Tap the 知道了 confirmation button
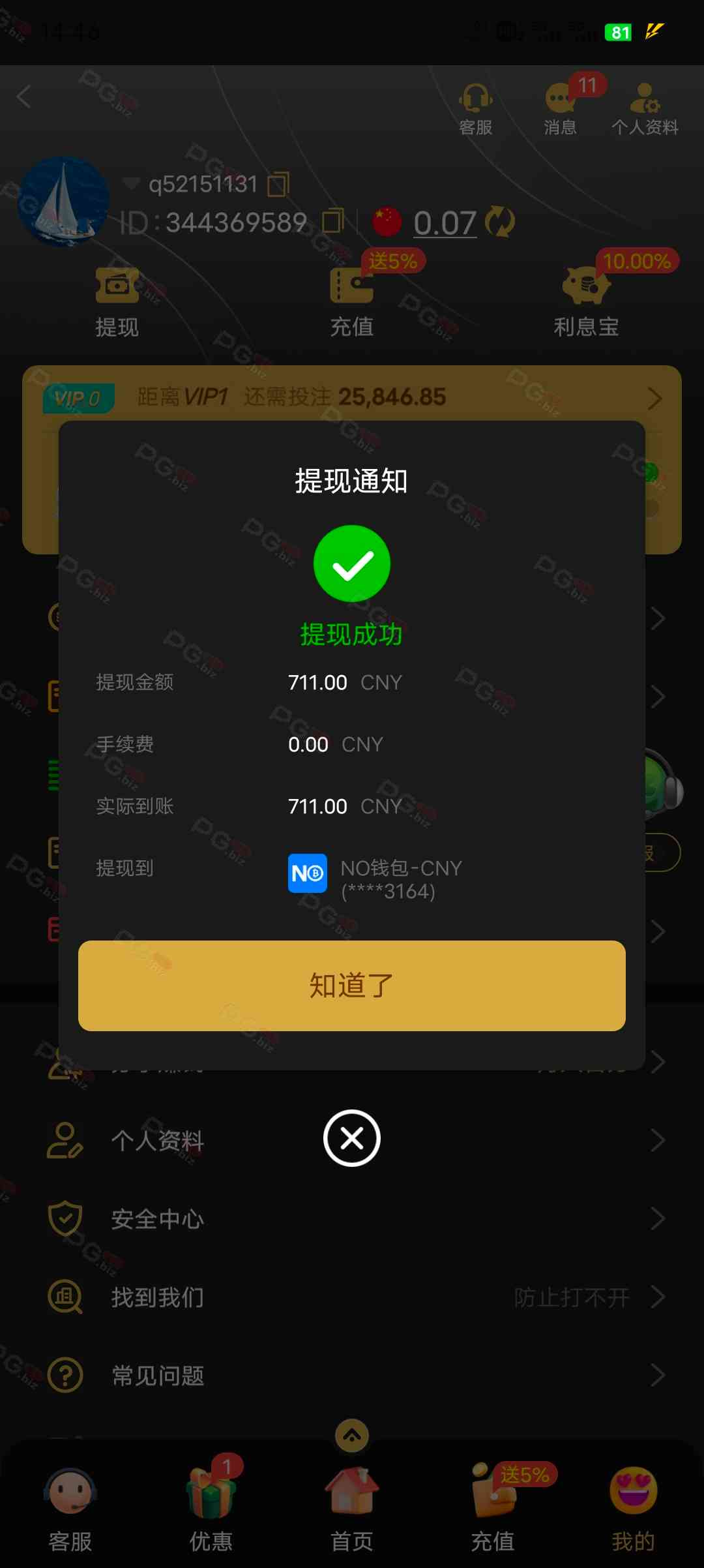The height and width of the screenshot is (1568, 704). point(352,986)
